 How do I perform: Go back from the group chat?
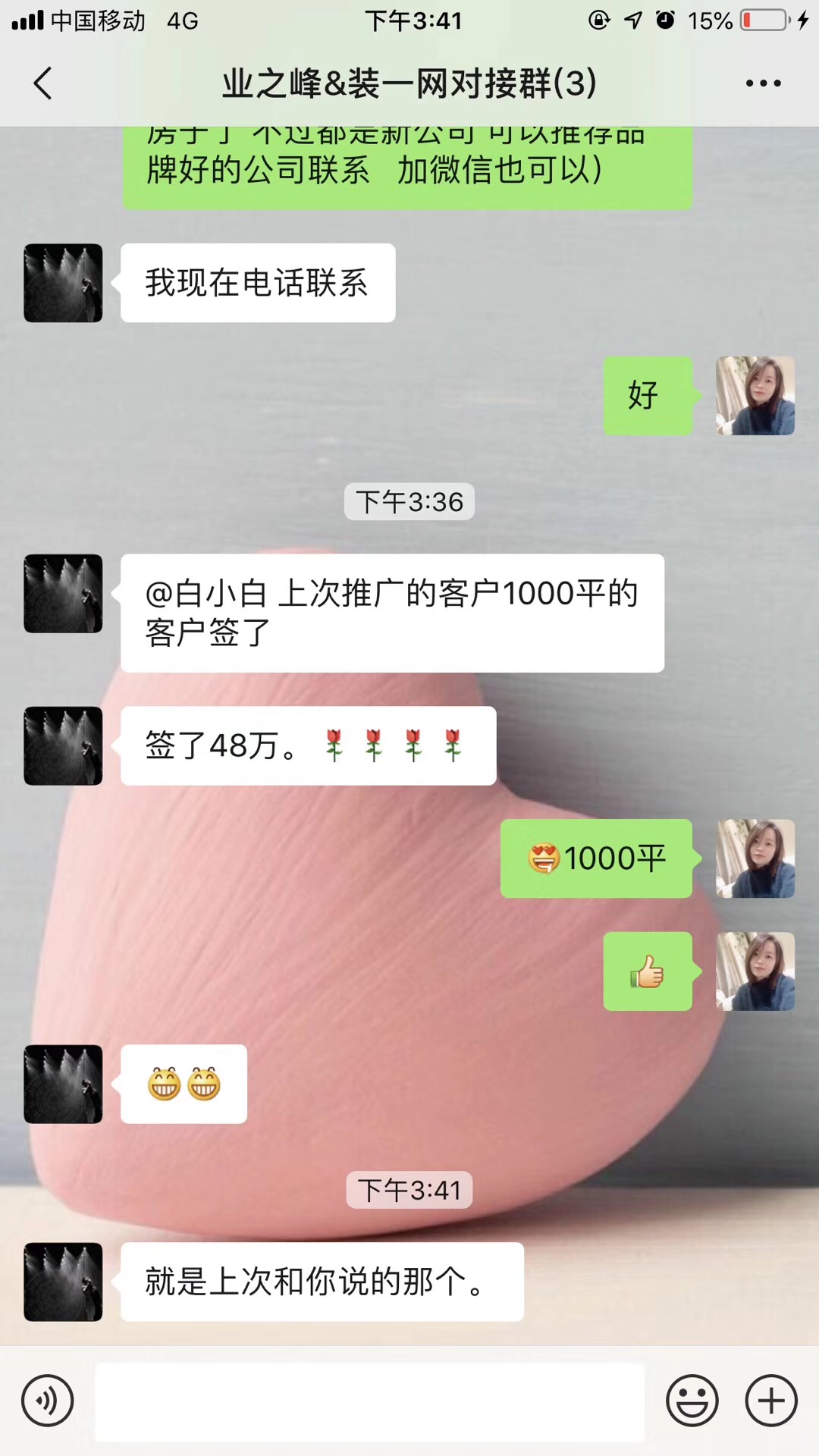(x=43, y=83)
